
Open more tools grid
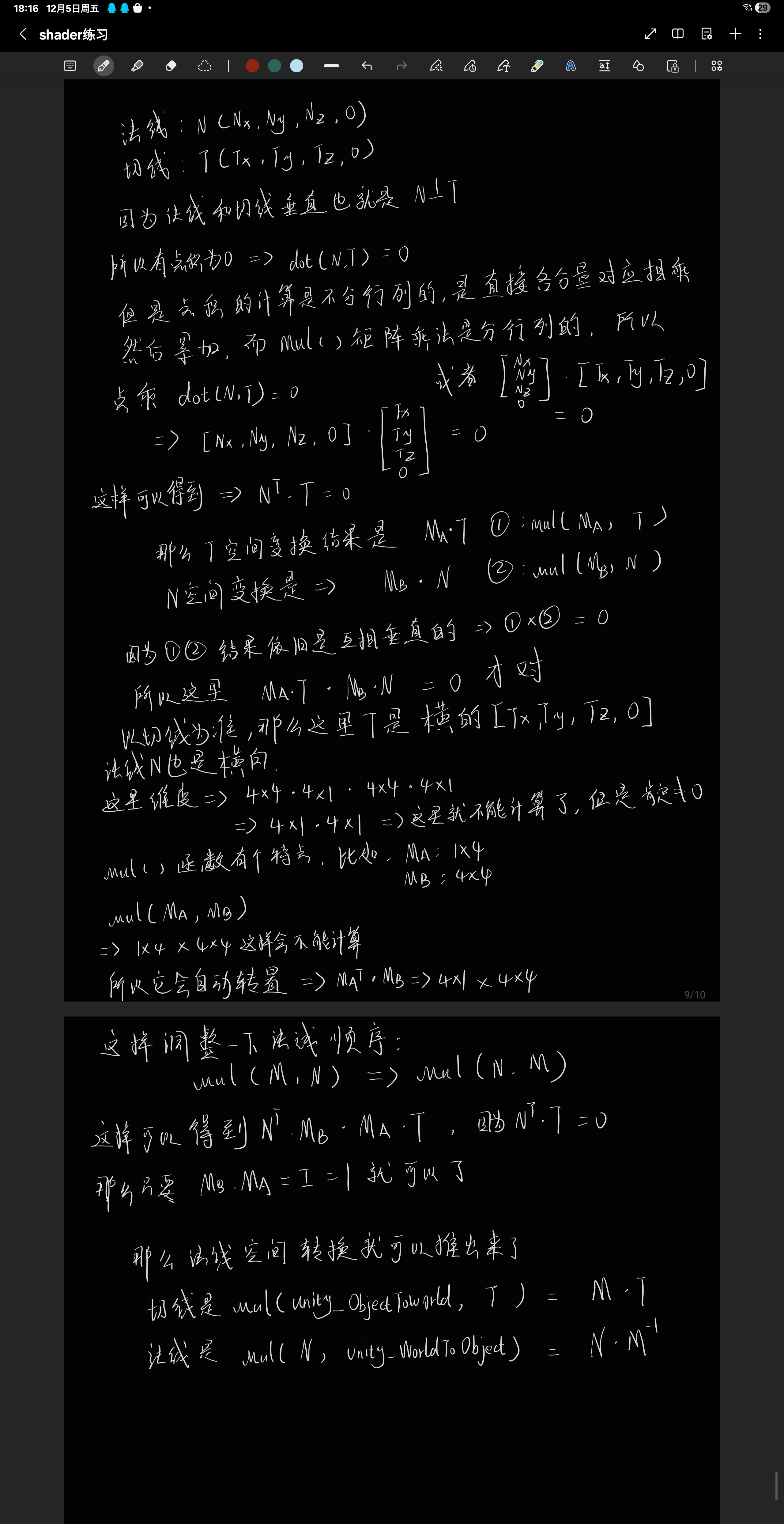[x=717, y=66]
